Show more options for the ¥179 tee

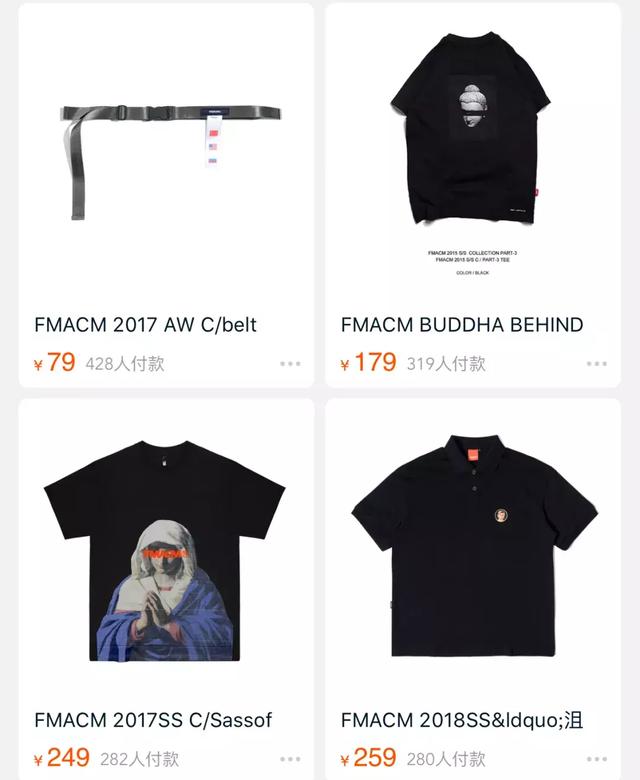(x=597, y=364)
